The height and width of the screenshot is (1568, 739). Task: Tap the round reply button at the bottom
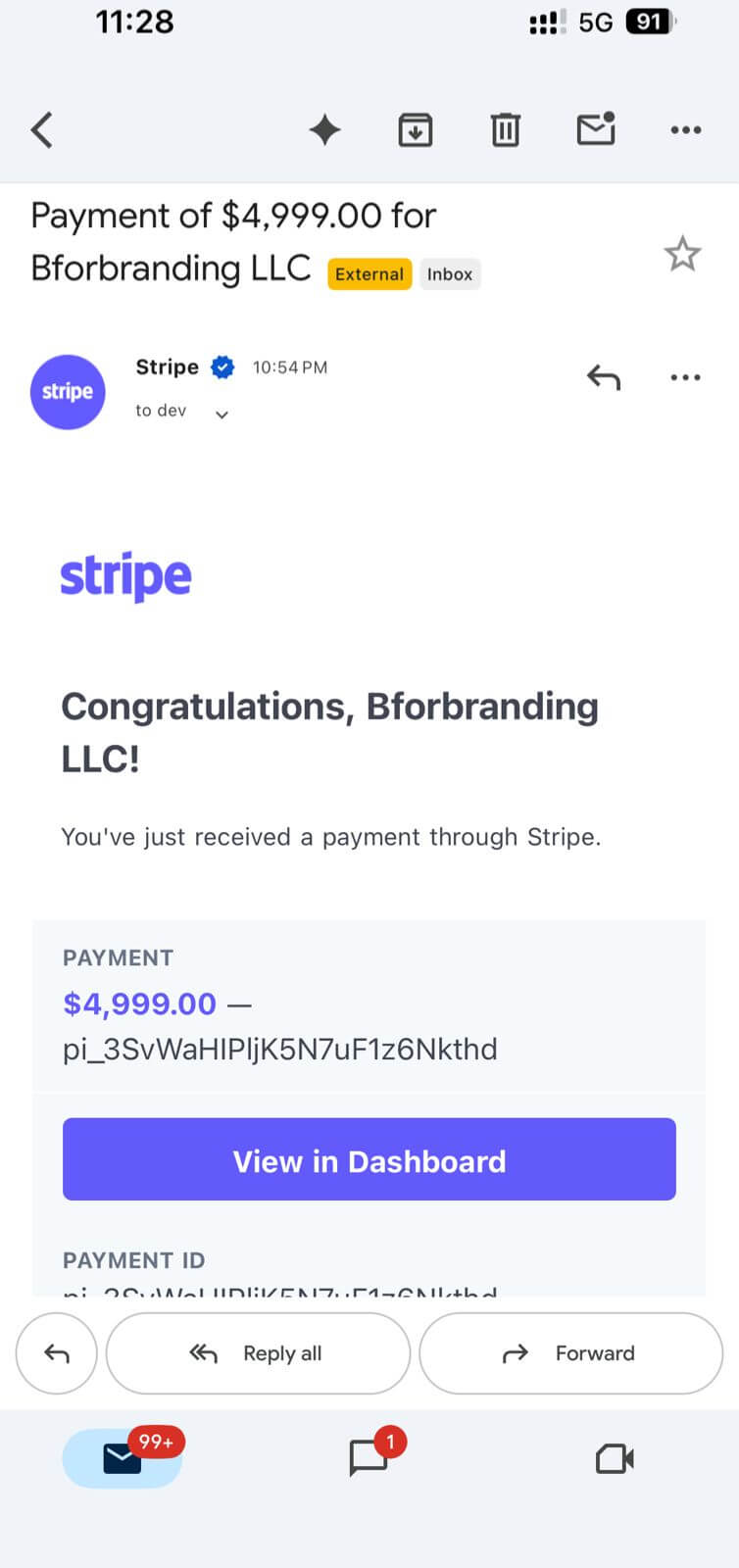click(57, 1353)
